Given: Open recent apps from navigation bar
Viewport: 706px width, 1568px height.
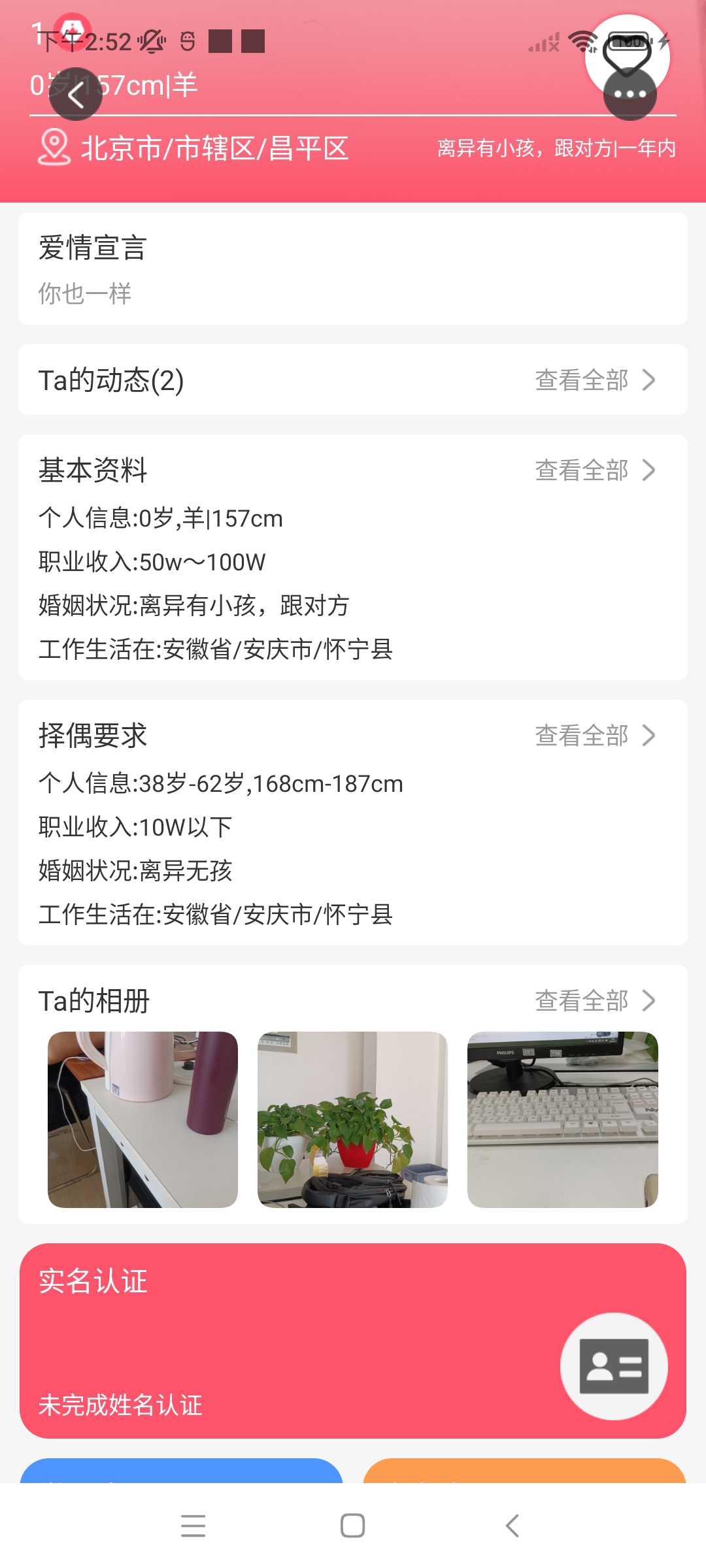Looking at the screenshot, I should [193, 1526].
